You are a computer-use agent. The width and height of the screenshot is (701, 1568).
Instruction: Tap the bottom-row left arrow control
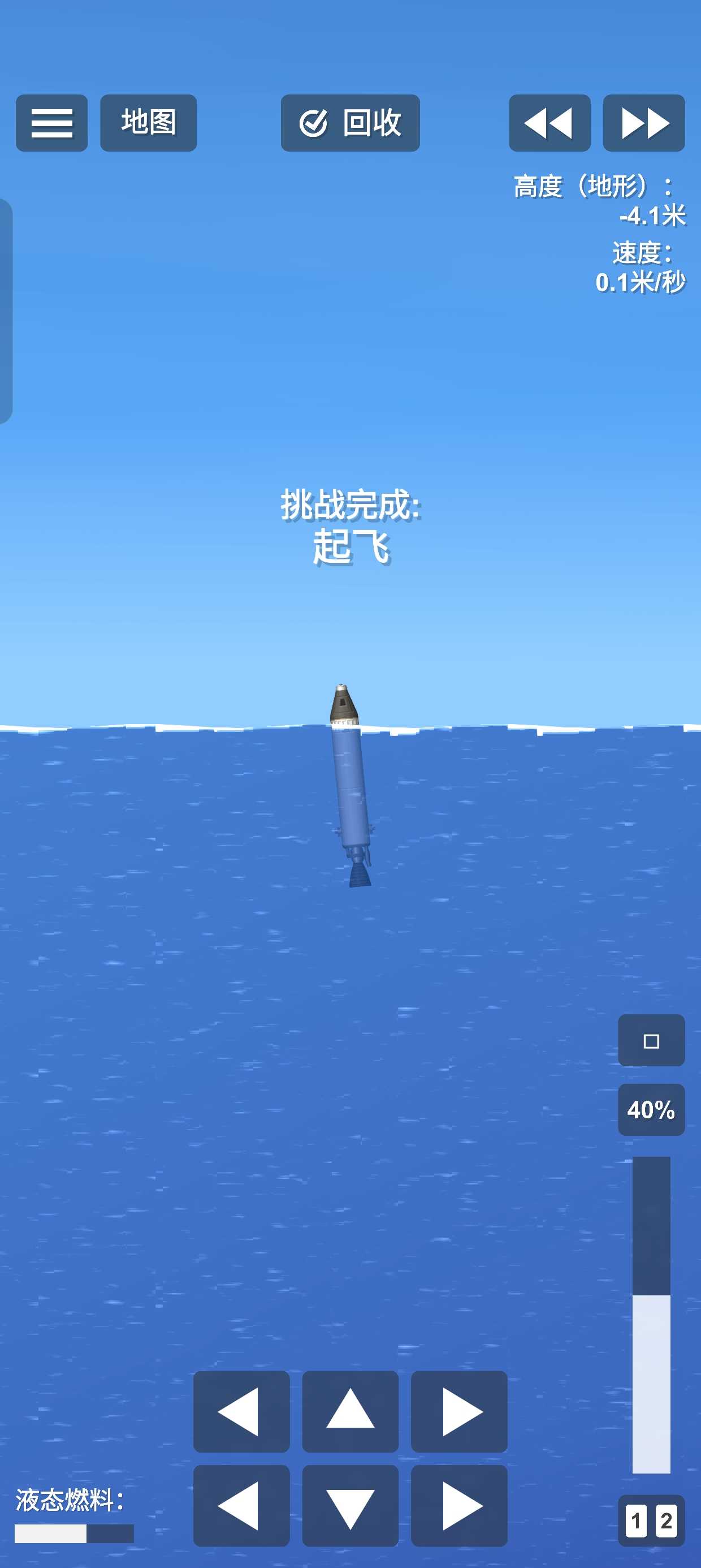tap(241, 1505)
